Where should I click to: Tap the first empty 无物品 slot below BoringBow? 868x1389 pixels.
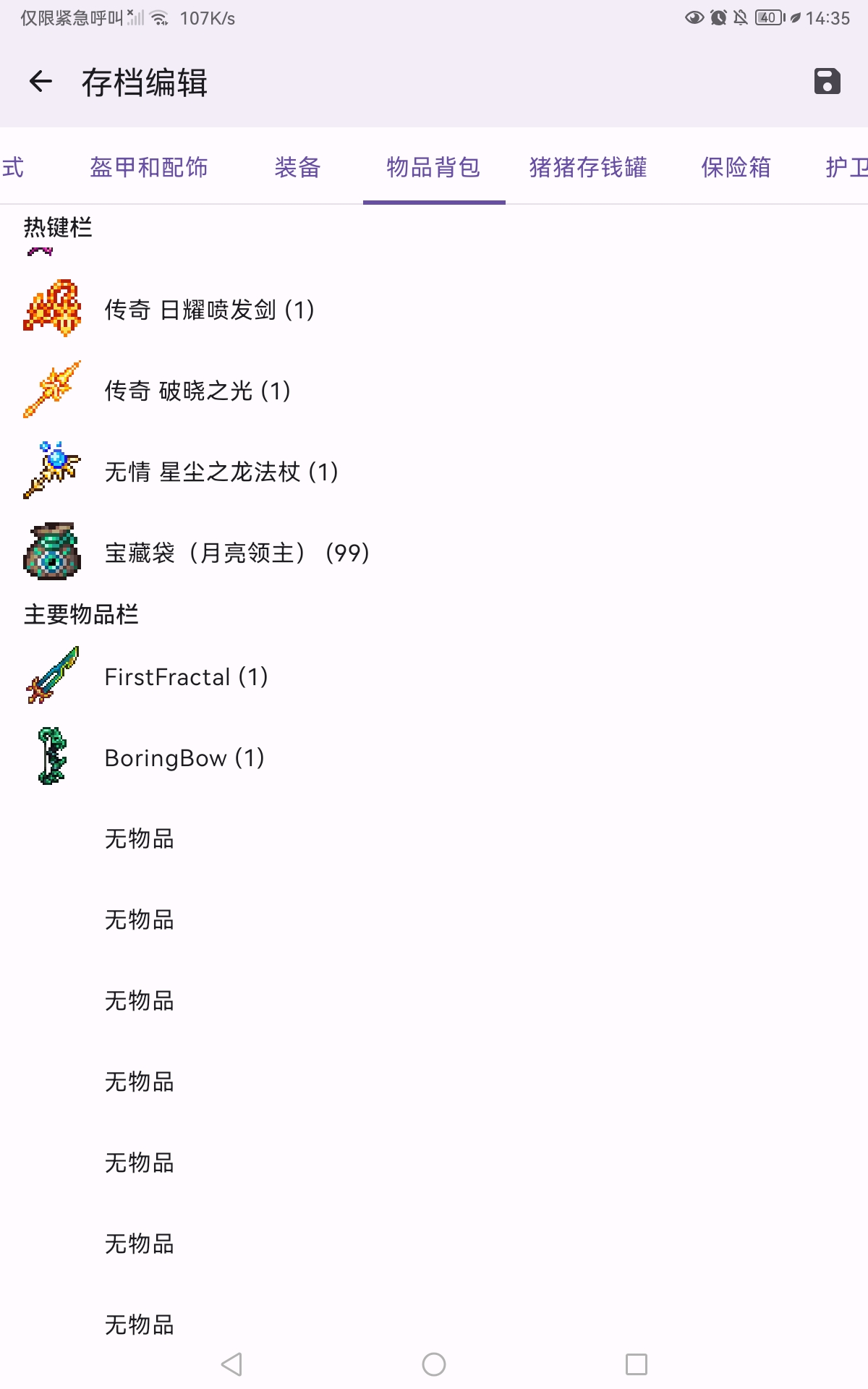[140, 839]
